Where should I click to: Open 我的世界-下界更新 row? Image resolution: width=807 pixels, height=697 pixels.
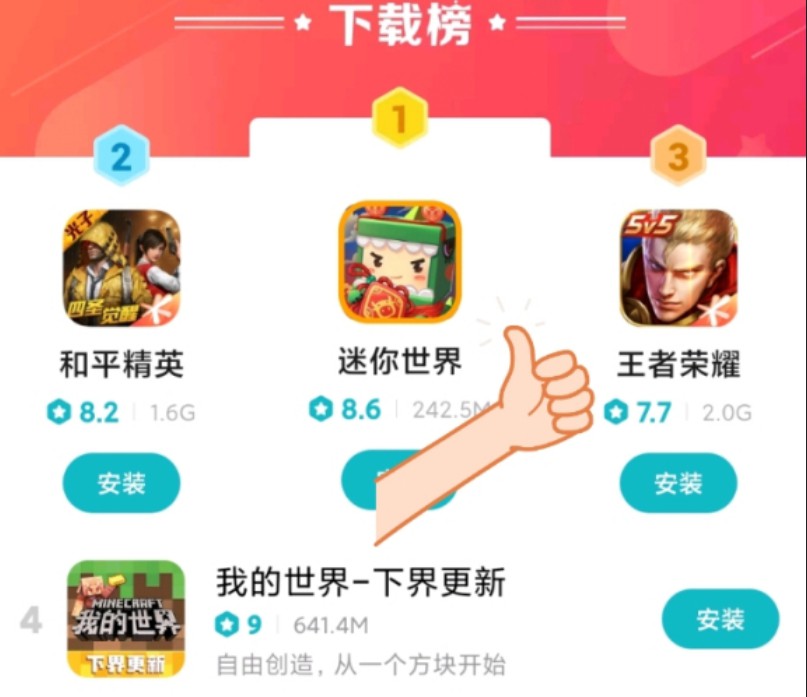click(x=361, y=582)
